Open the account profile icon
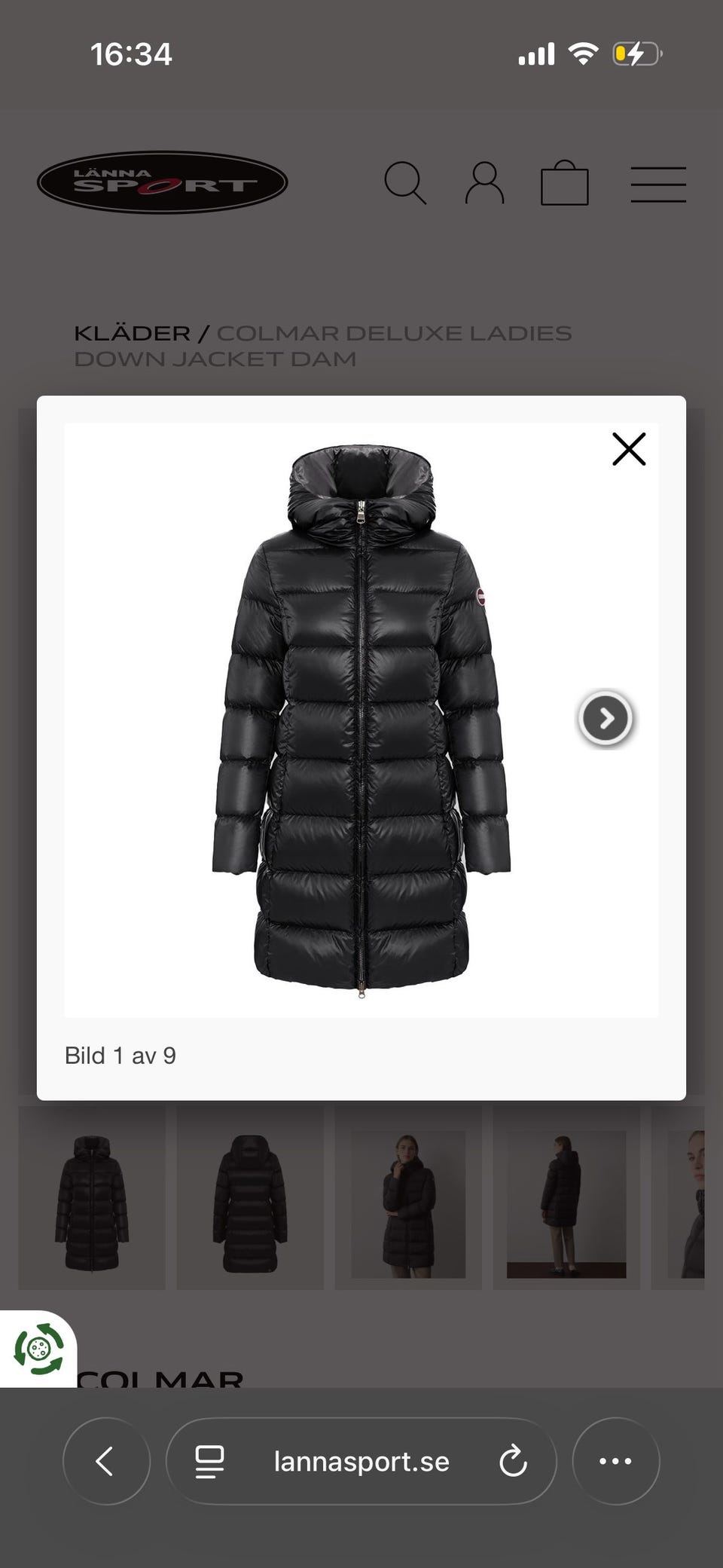723x1568 pixels. coord(484,183)
